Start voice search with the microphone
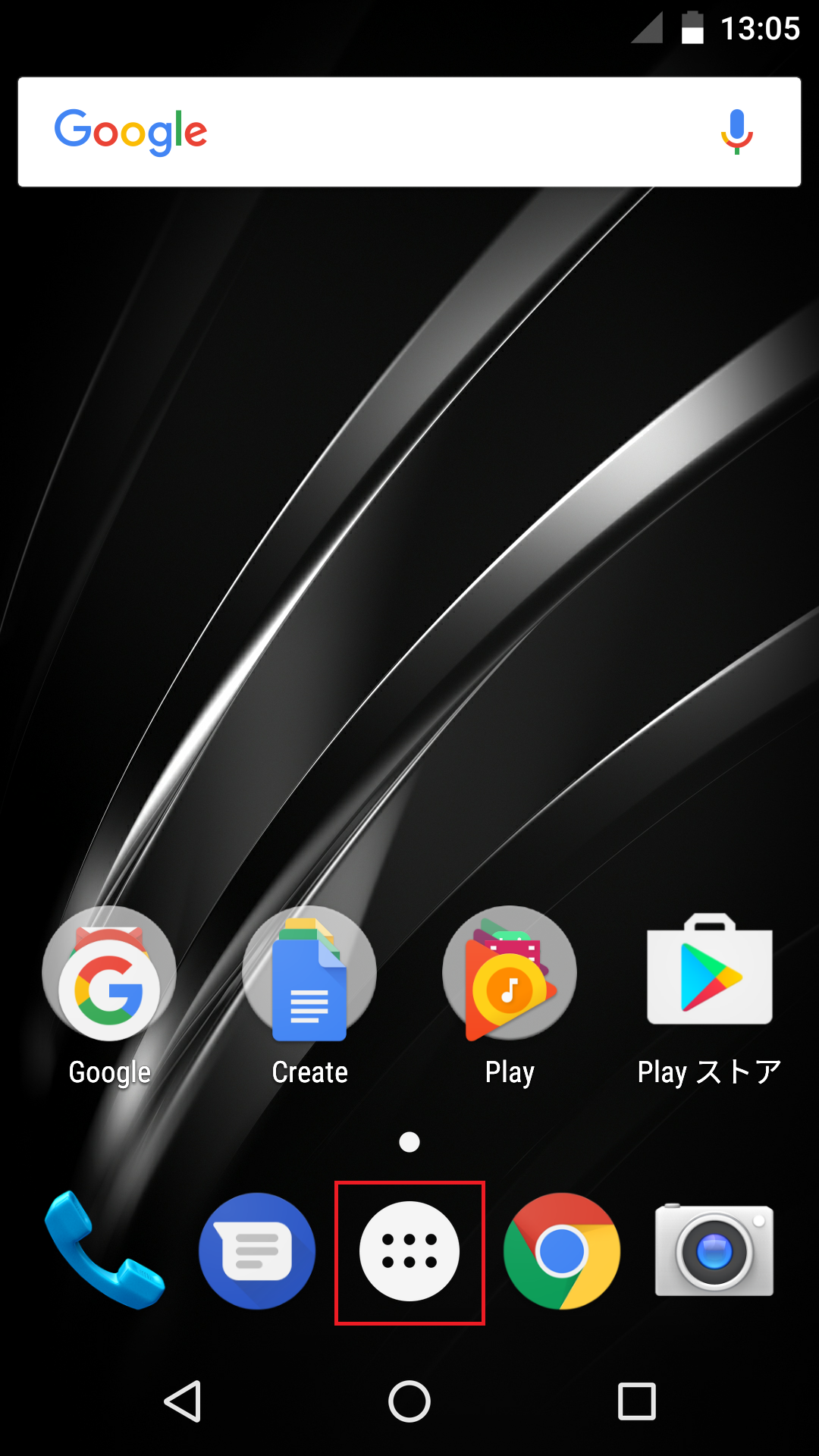Screen dimensions: 819x1456 [x=736, y=132]
